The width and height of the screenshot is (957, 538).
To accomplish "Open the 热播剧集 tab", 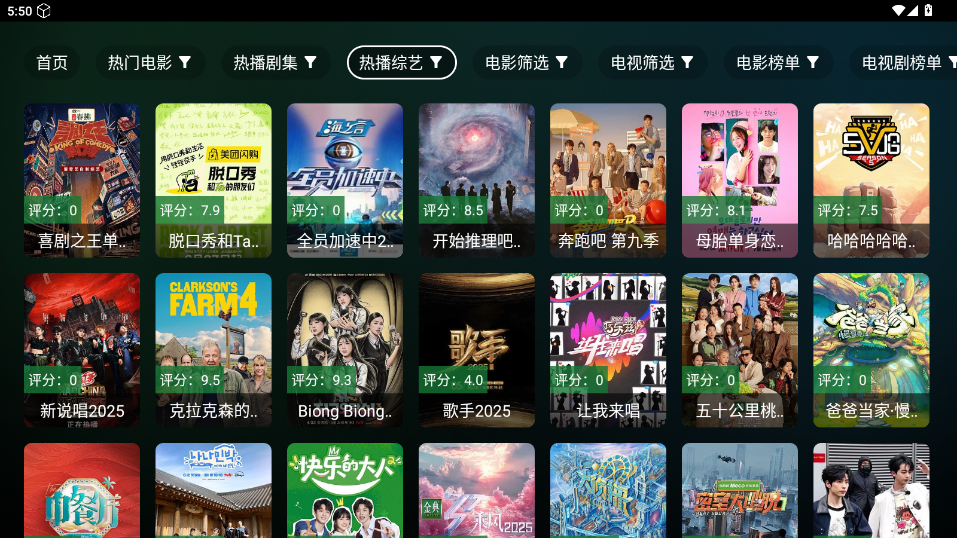I will click(275, 62).
